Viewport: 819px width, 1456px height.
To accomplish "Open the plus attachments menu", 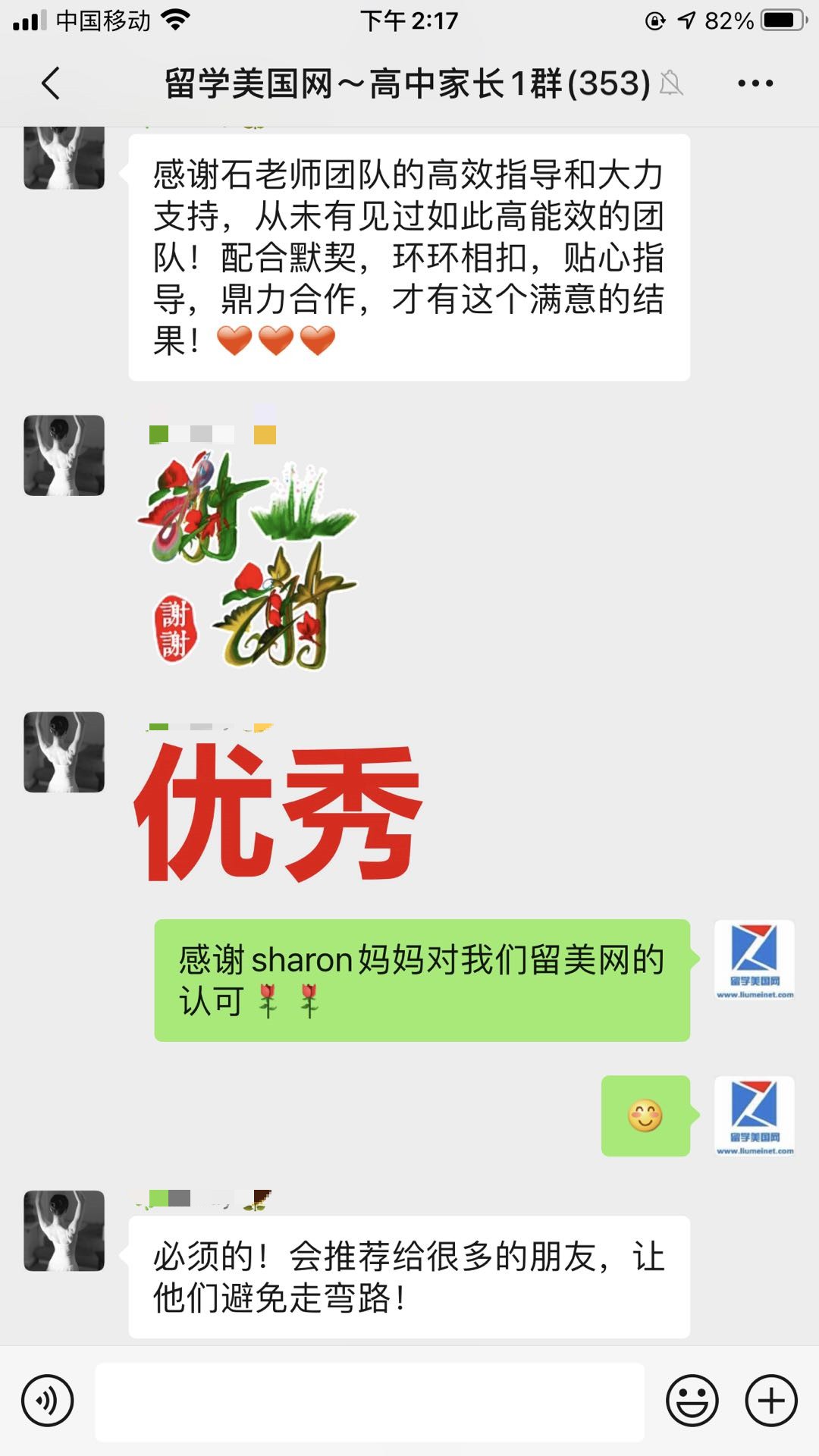I will click(x=771, y=1401).
